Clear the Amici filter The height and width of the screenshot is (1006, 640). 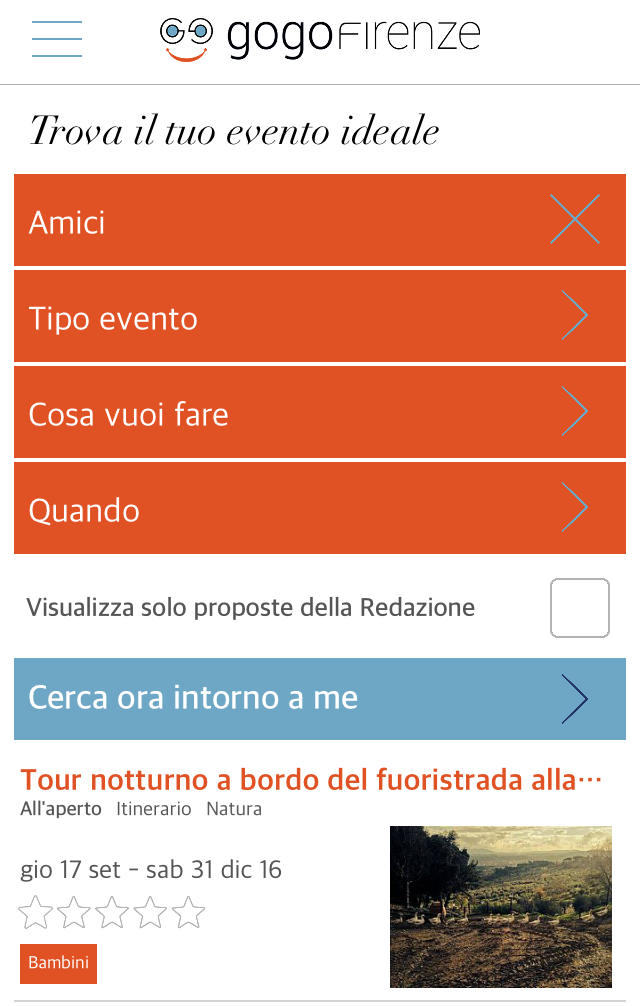click(575, 220)
